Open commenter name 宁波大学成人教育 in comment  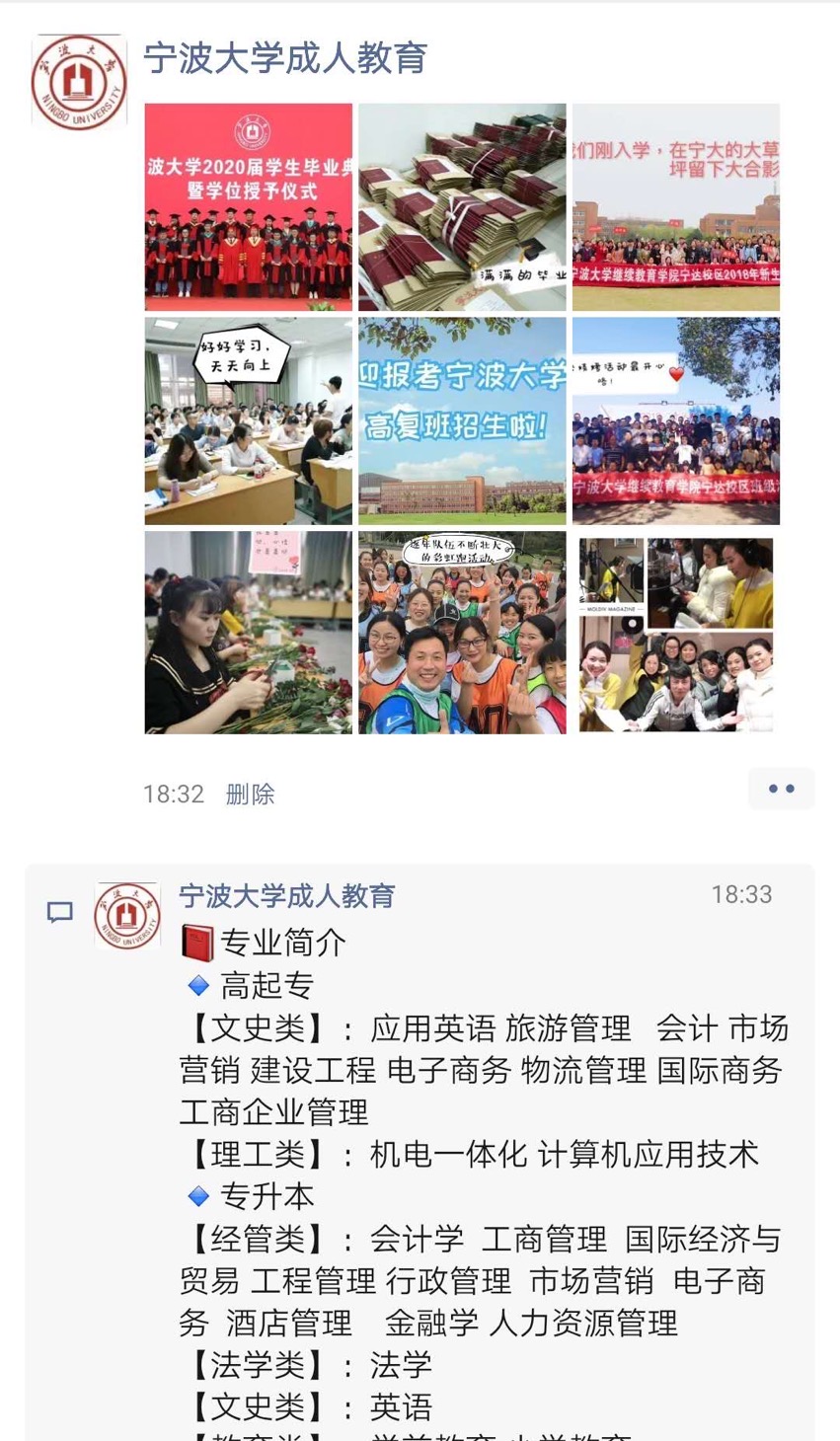point(287,896)
